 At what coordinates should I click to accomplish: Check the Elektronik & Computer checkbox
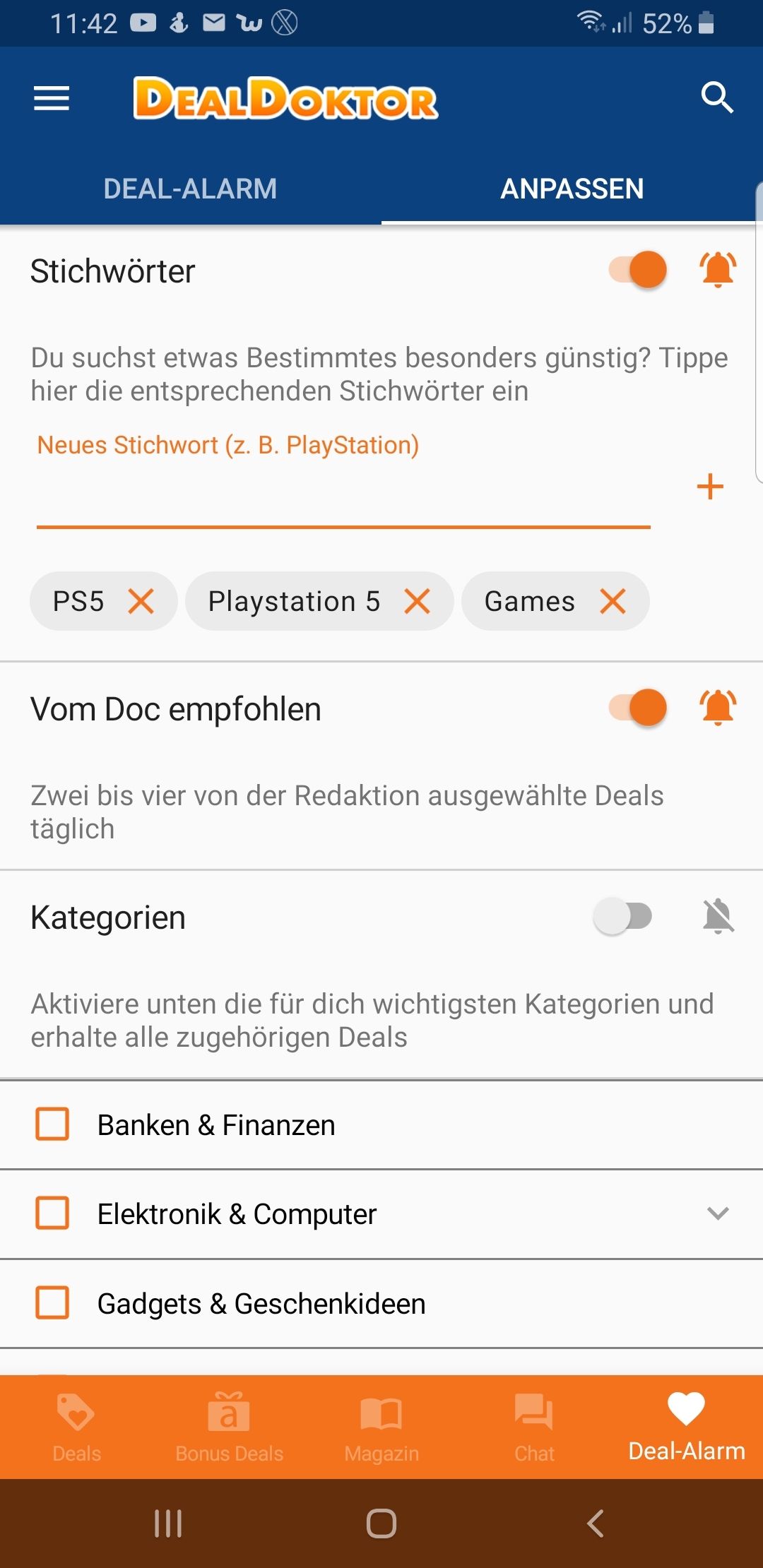pyautogui.click(x=52, y=1213)
